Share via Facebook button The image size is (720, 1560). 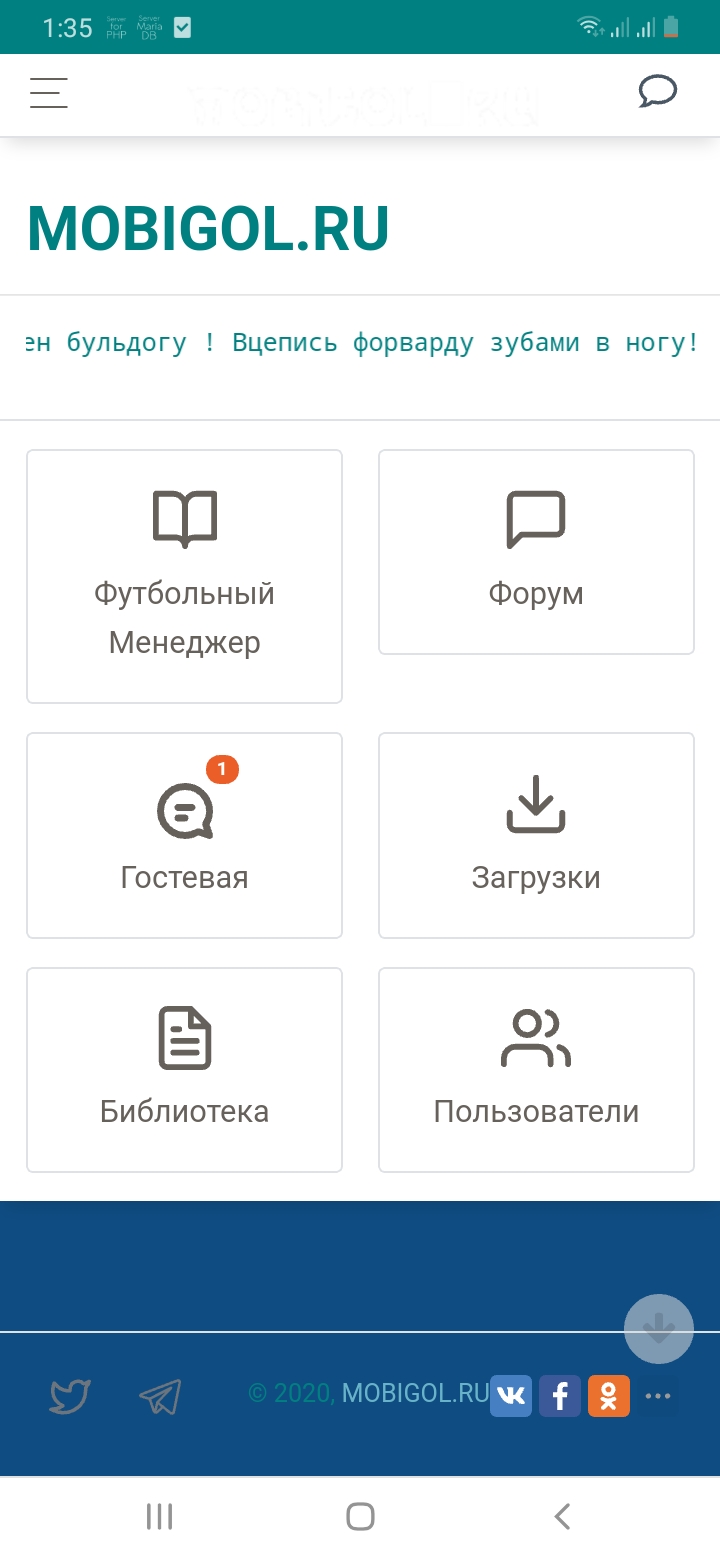pos(560,1396)
